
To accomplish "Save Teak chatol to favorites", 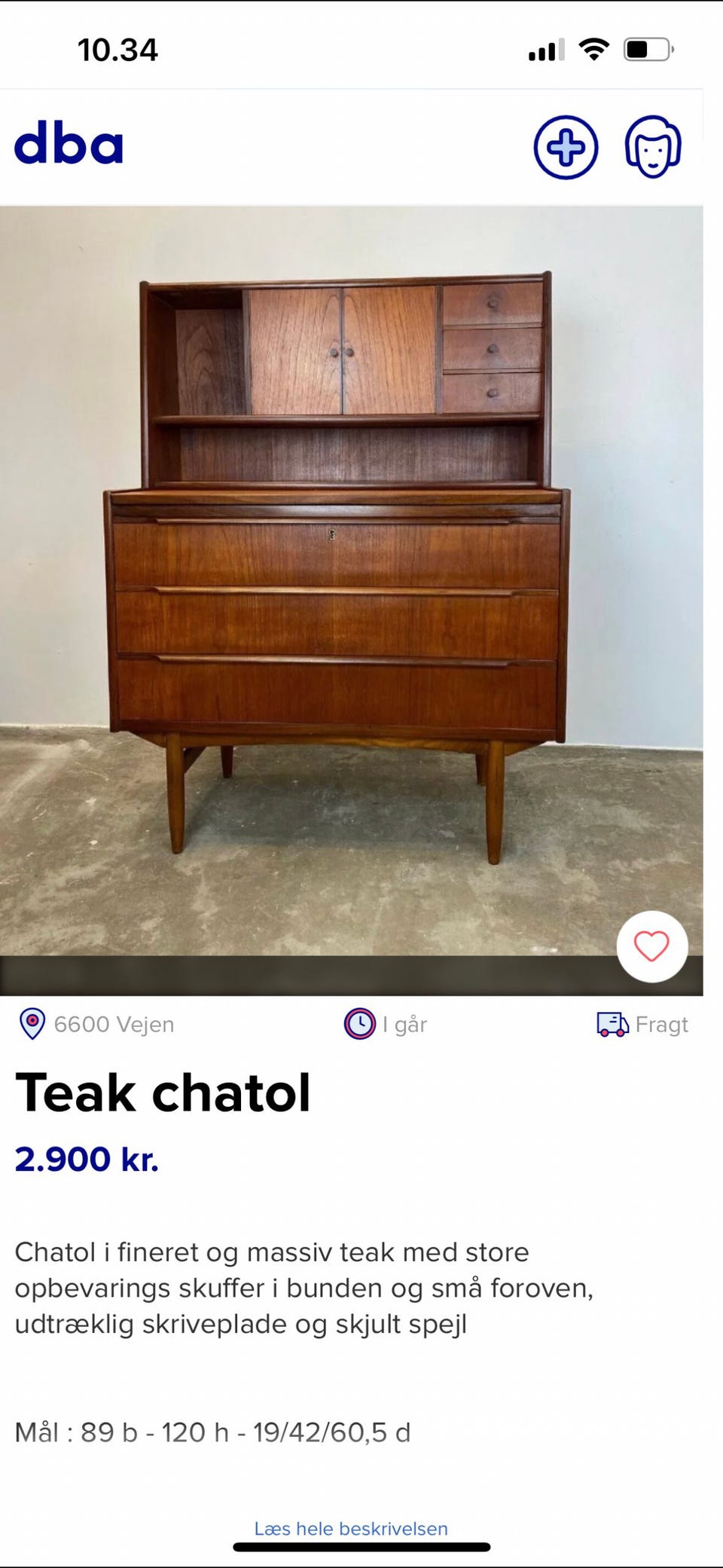I will (x=651, y=946).
